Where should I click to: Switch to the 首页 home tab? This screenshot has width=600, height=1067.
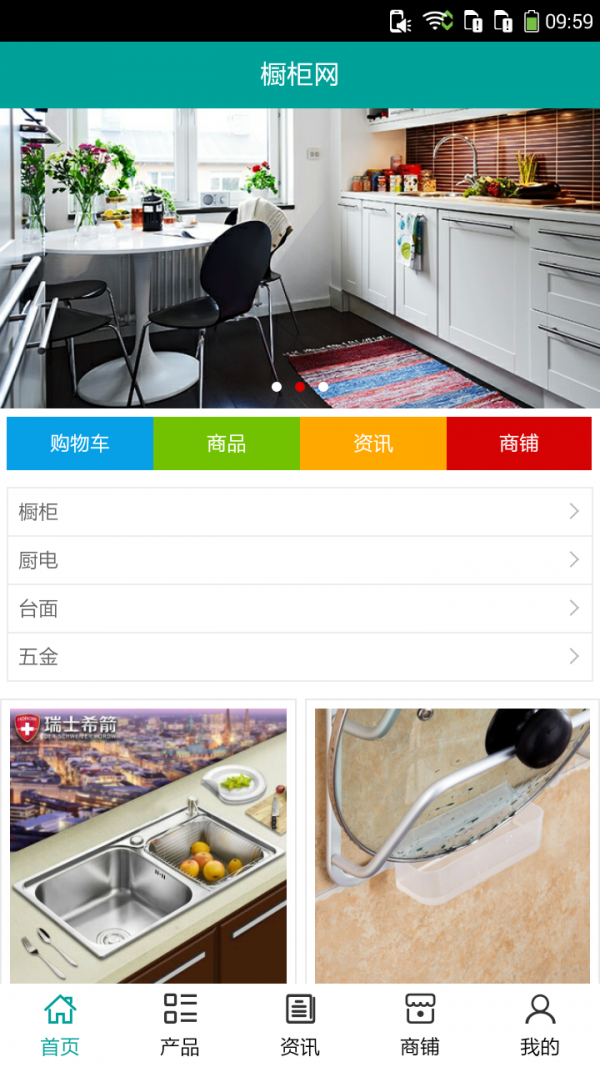click(60, 1025)
